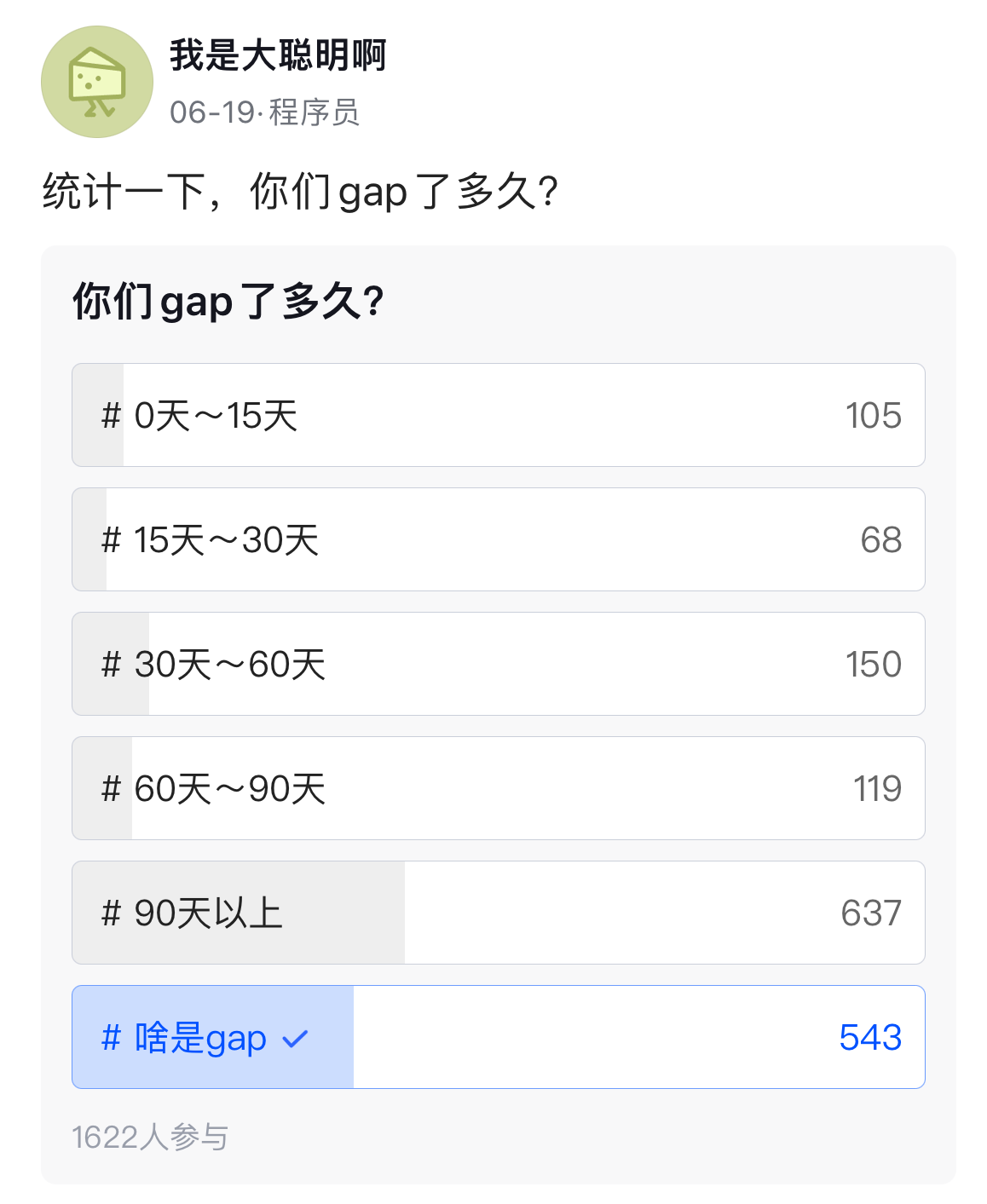Open the username 我是大聪明啊
The height and width of the screenshot is (1204, 987).
[x=278, y=55]
